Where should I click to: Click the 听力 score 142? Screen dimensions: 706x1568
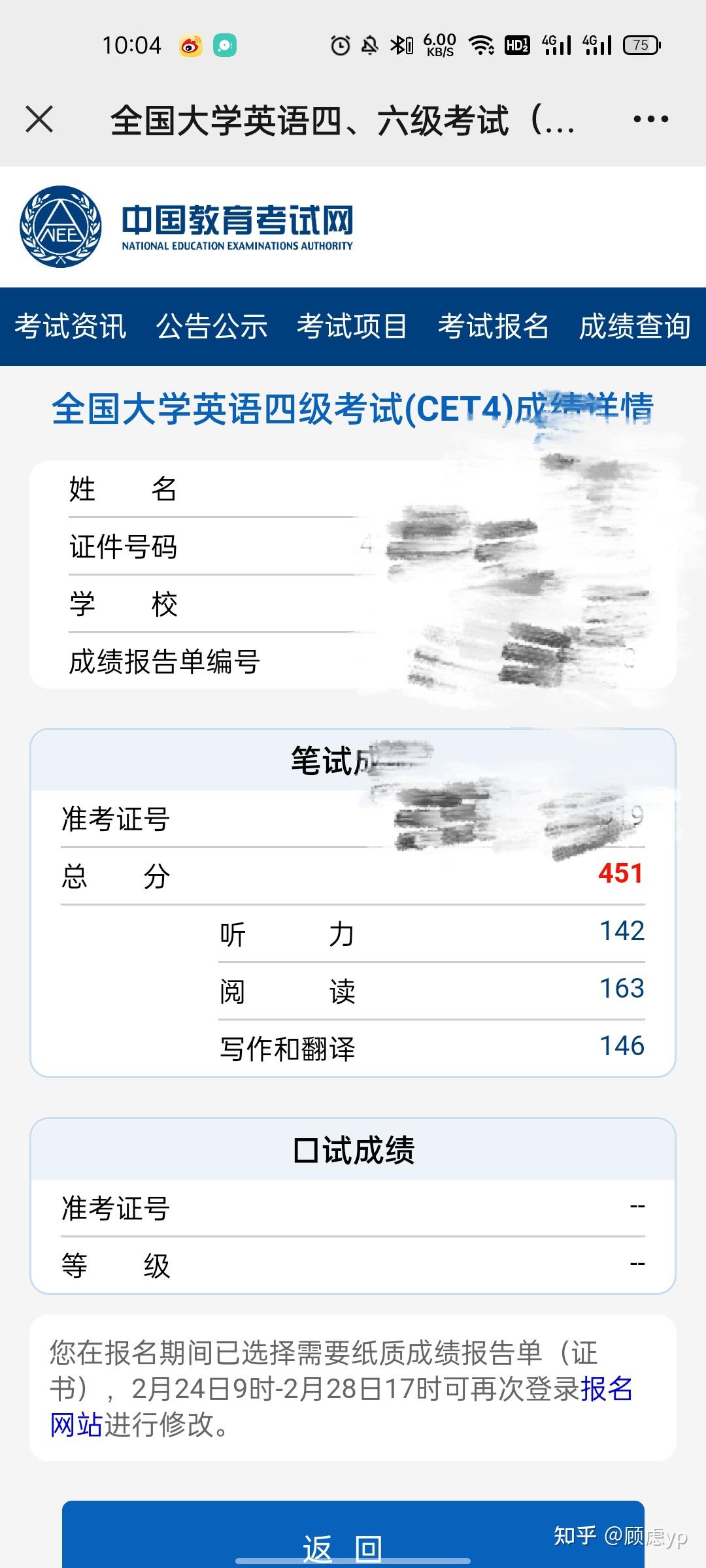622,930
